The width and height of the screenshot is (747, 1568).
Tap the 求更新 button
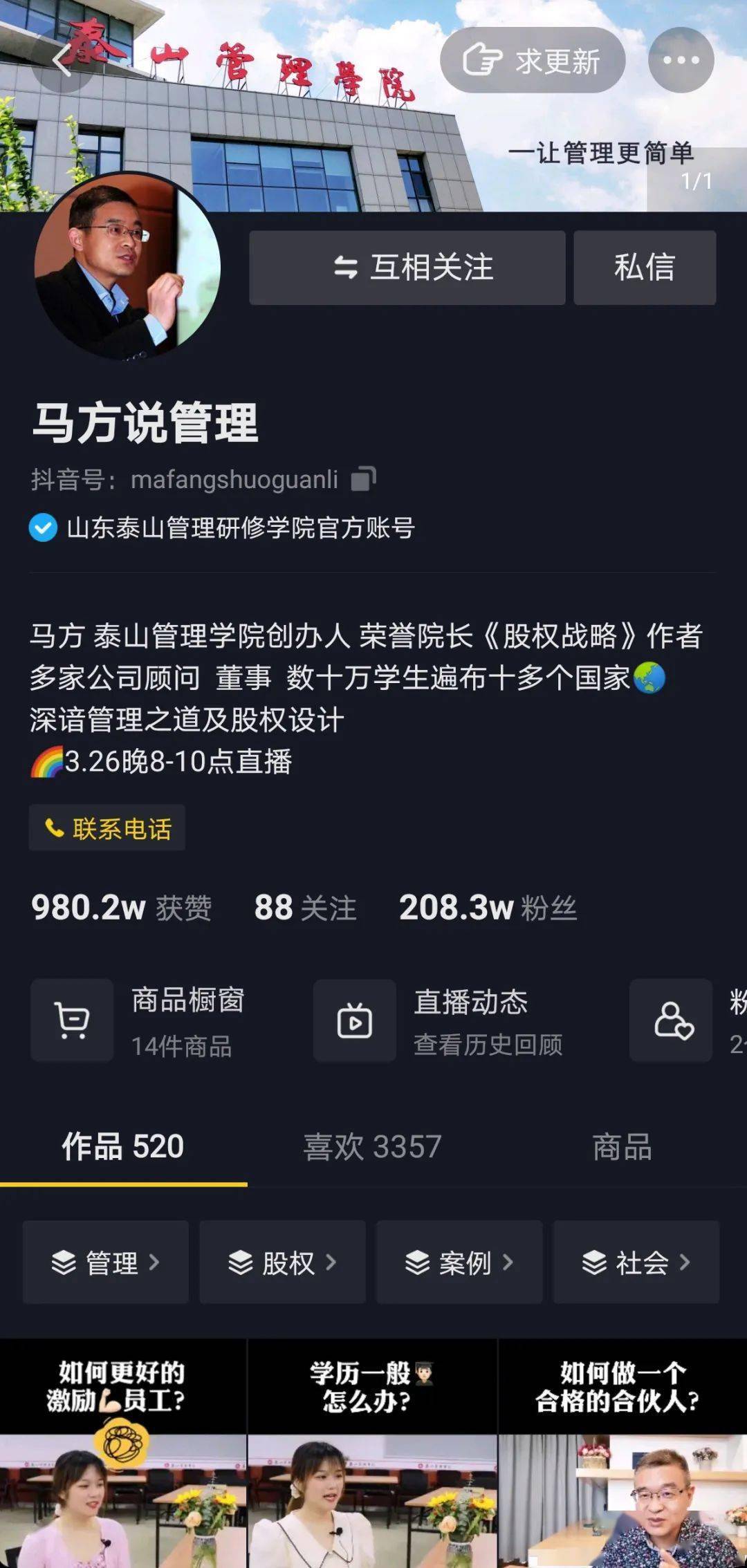point(532,61)
